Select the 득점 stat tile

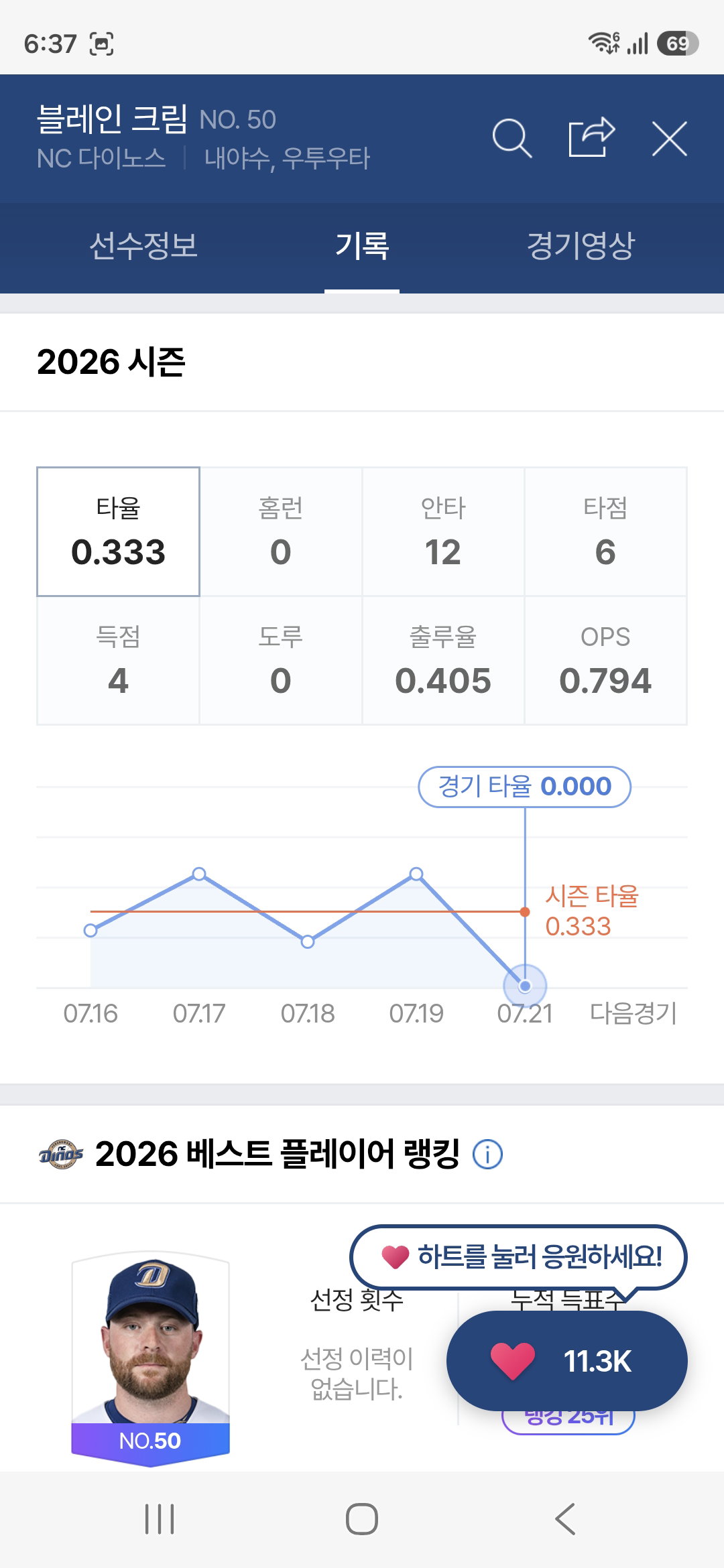tap(118, 660)
